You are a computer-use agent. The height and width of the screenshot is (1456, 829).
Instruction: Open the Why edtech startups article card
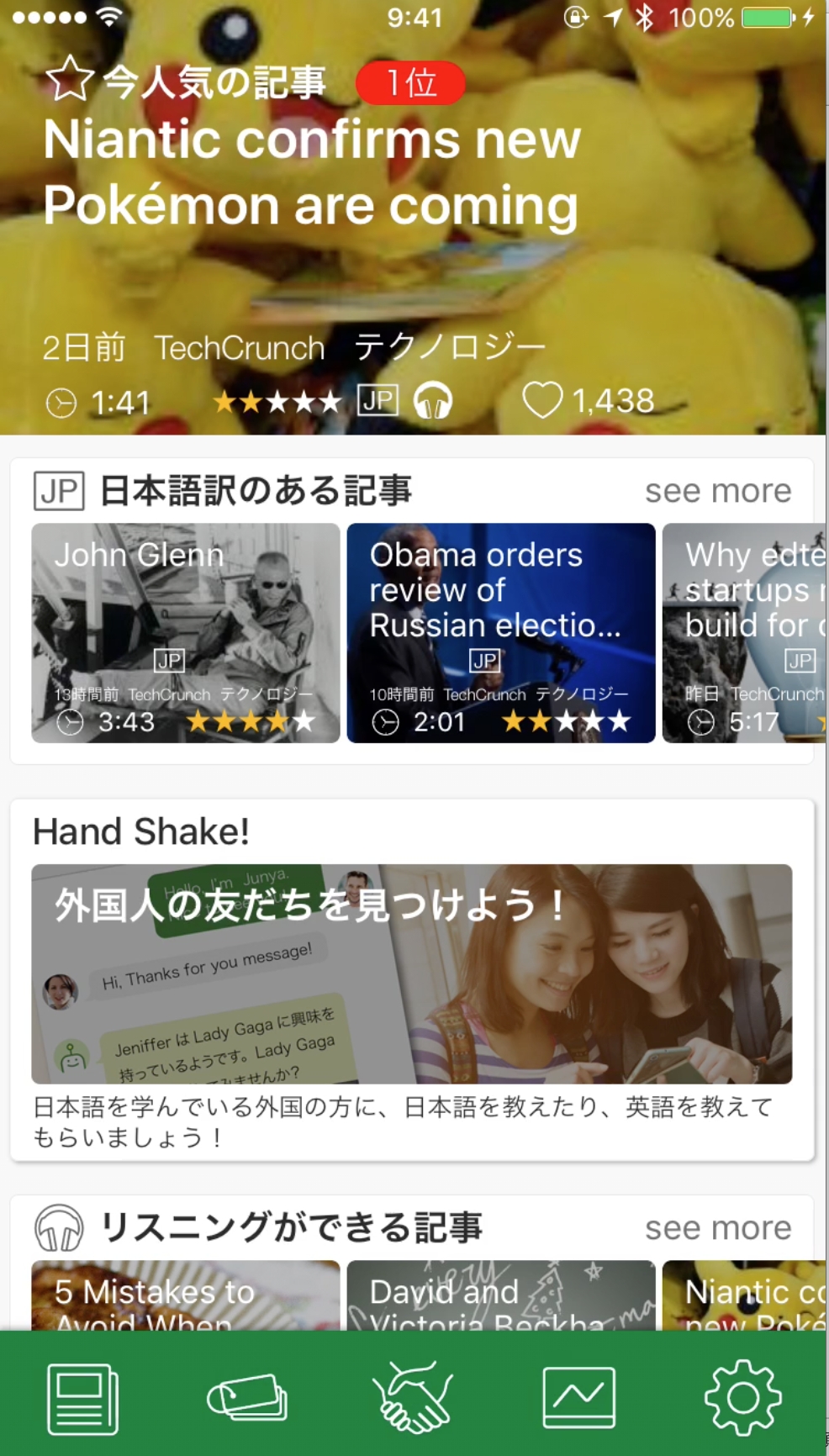click(744, 632)
